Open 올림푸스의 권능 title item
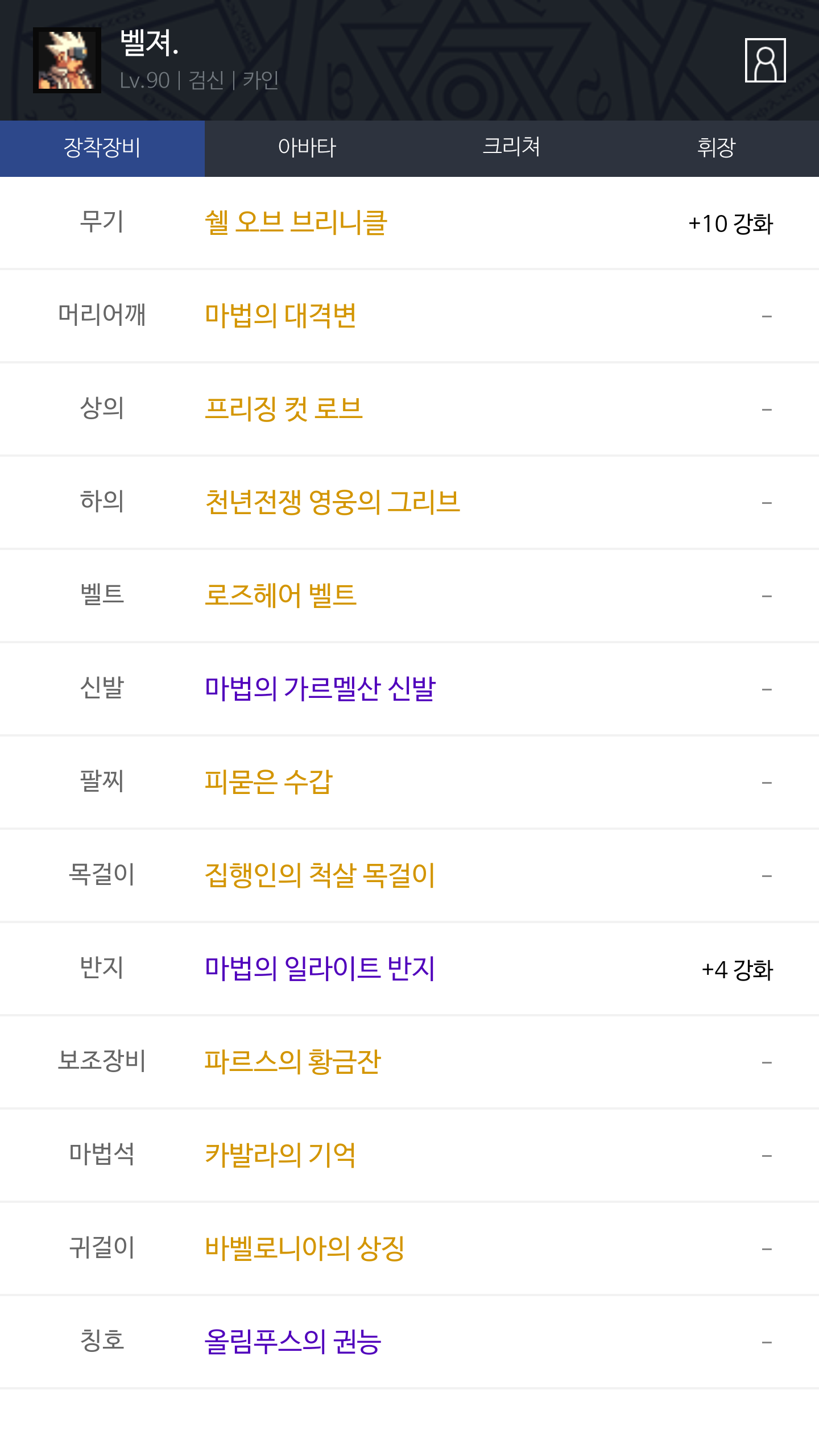Image resolution: width=819 pixels, height=1456 pixels. [292, 1342]
